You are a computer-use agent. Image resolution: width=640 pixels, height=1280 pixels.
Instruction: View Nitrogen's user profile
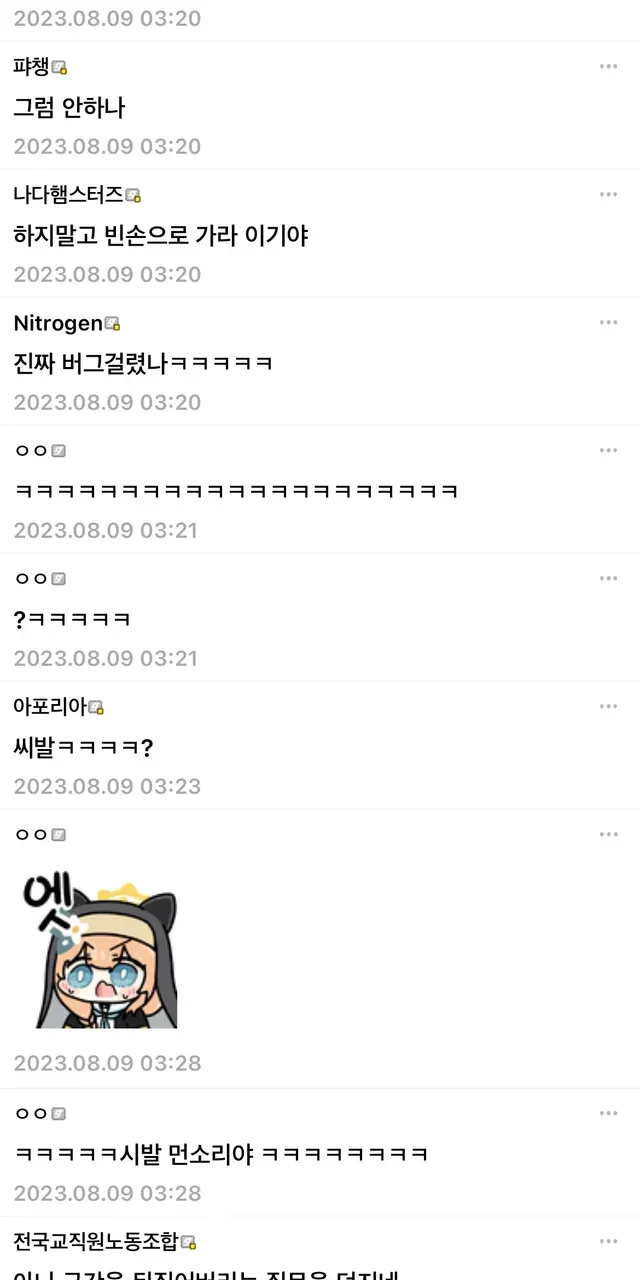point(58,322)
